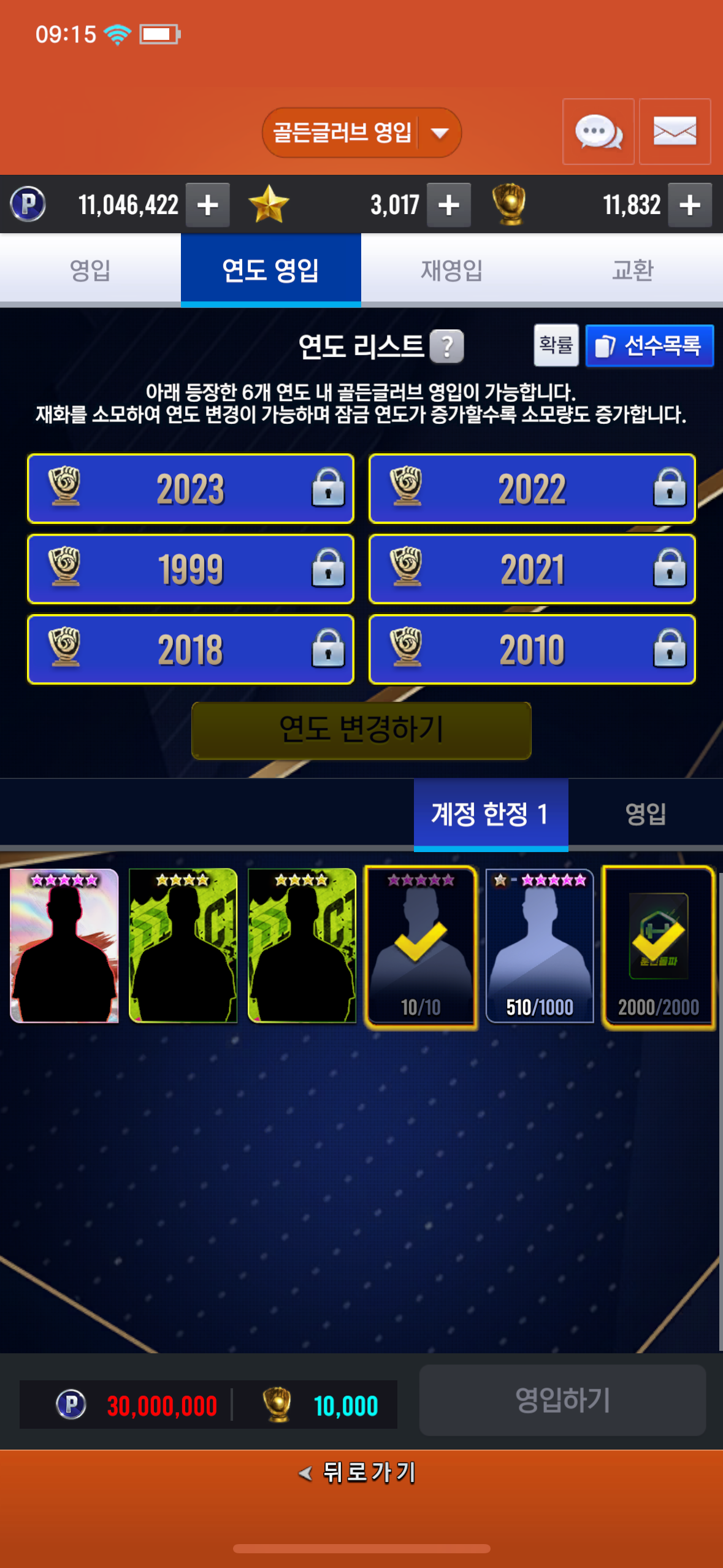The height and width of the screenshot is (1568, 723).
Task: Add more stars with plus button
Action: pyautogui.click(x=449, y=205)
